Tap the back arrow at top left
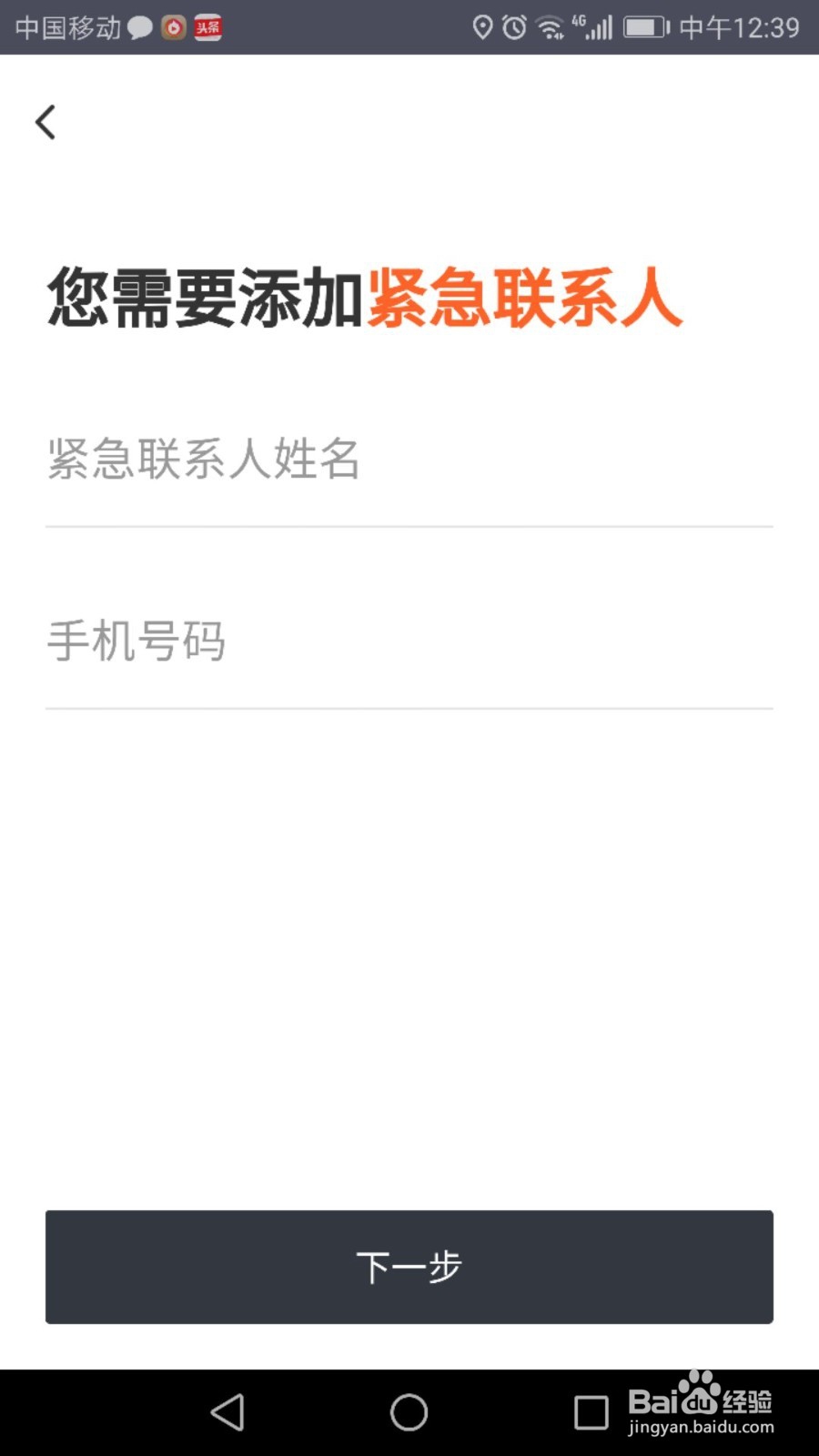The height and width of the screenshot is (1456, 819). [45, 121]
